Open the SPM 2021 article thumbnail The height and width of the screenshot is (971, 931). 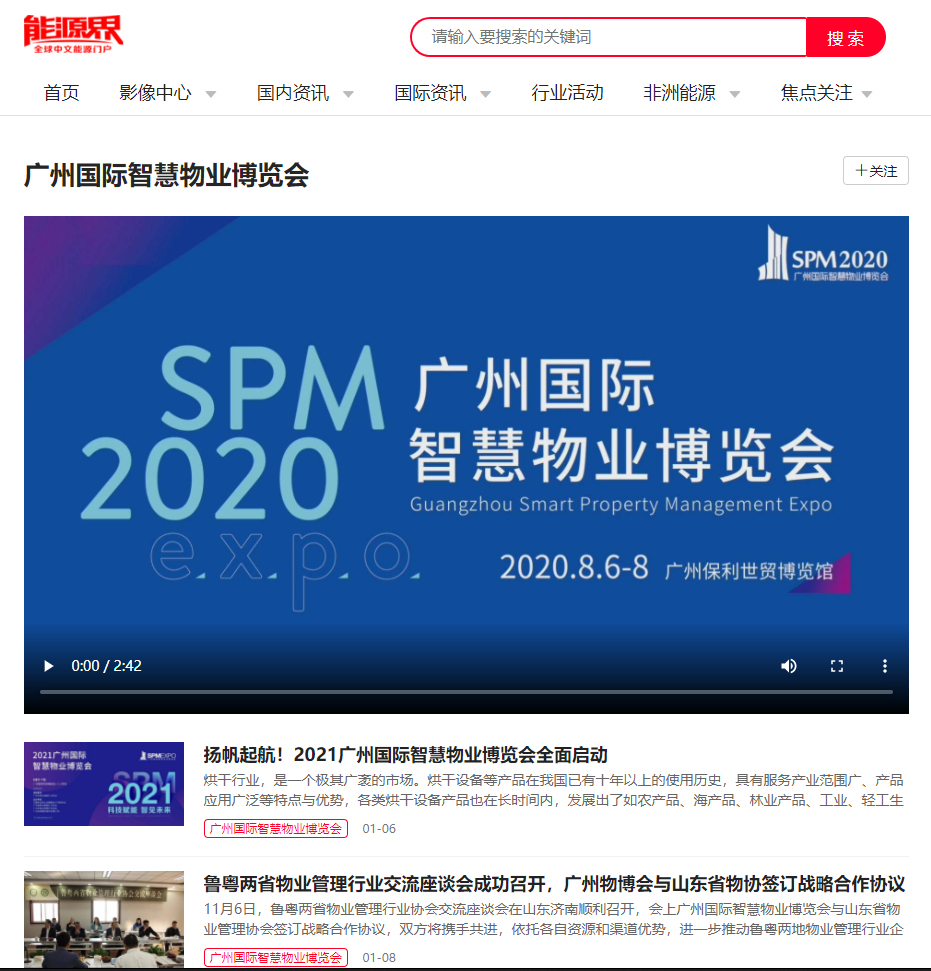click(x=104, y=784)
